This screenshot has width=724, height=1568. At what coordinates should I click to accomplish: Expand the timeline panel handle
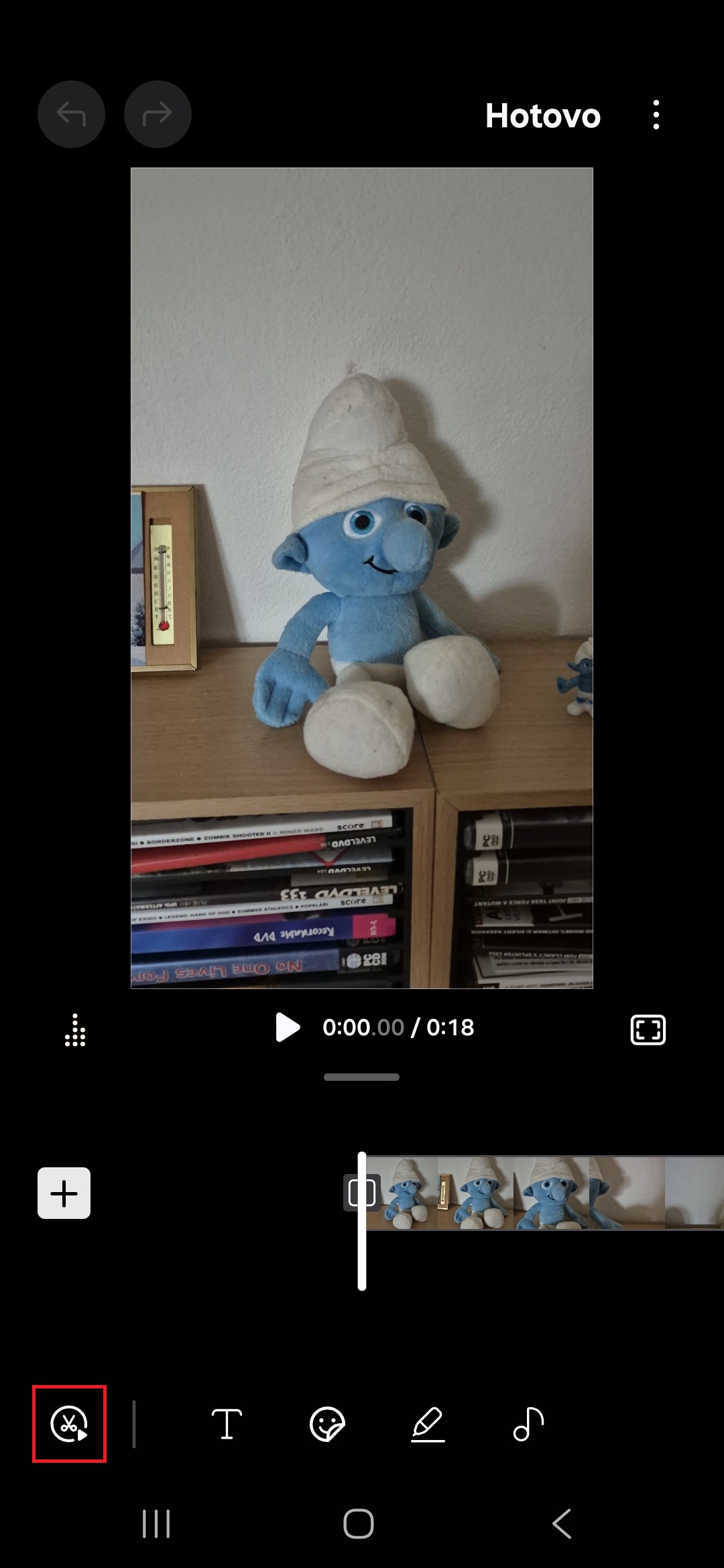pos(361,1077)
